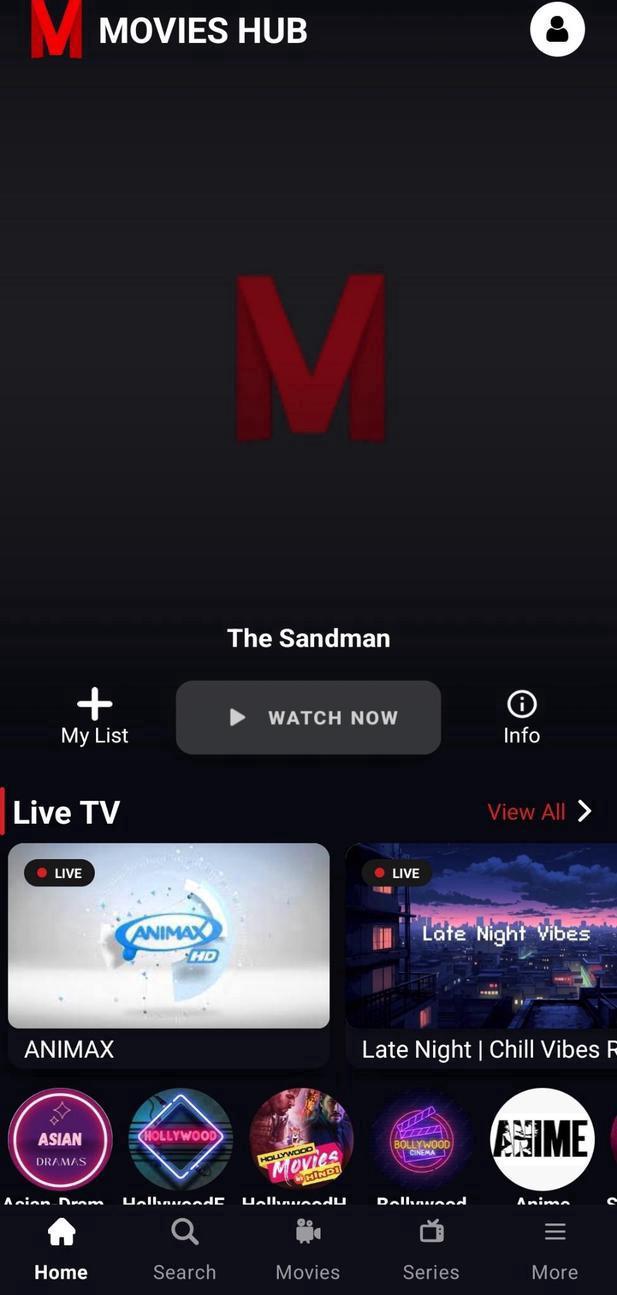Select the Bollywood Cinema category
This screenshot has height=1295, width=617.
point(422,1140)
